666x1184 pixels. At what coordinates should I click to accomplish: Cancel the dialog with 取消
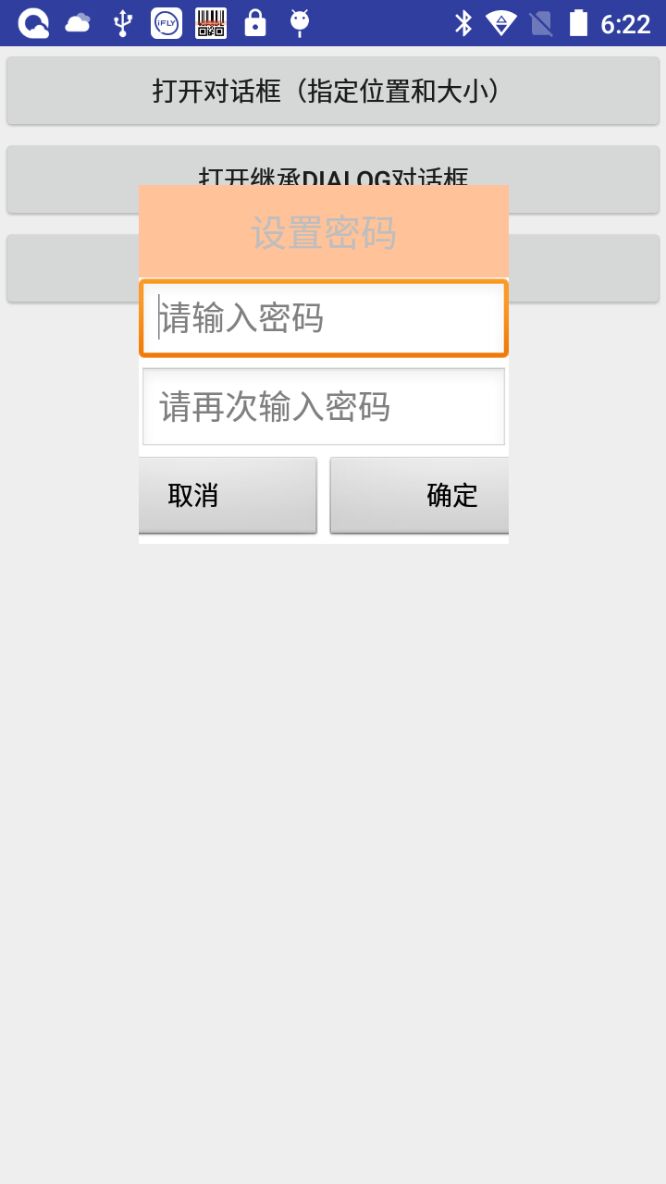point(227,495)
